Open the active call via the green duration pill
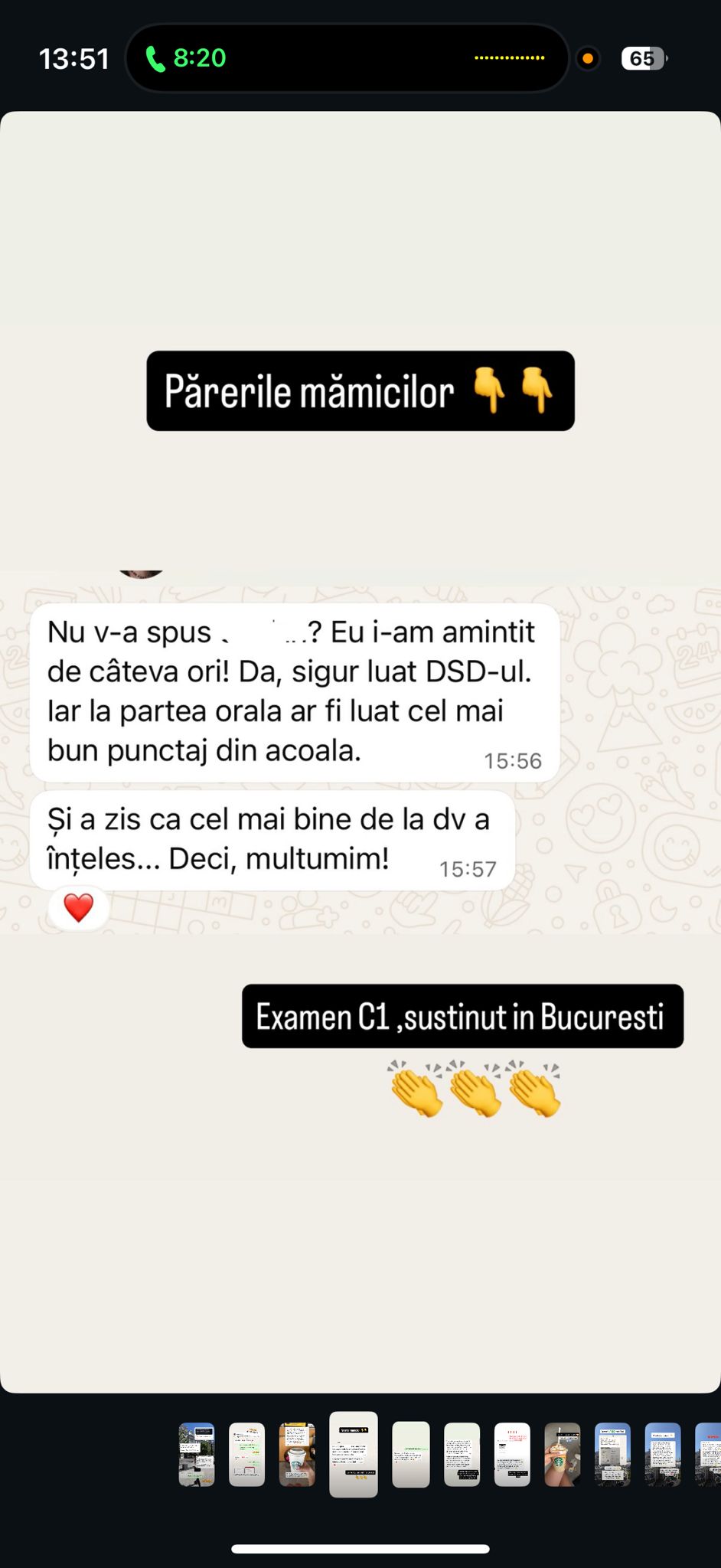 tap(197, 57)
